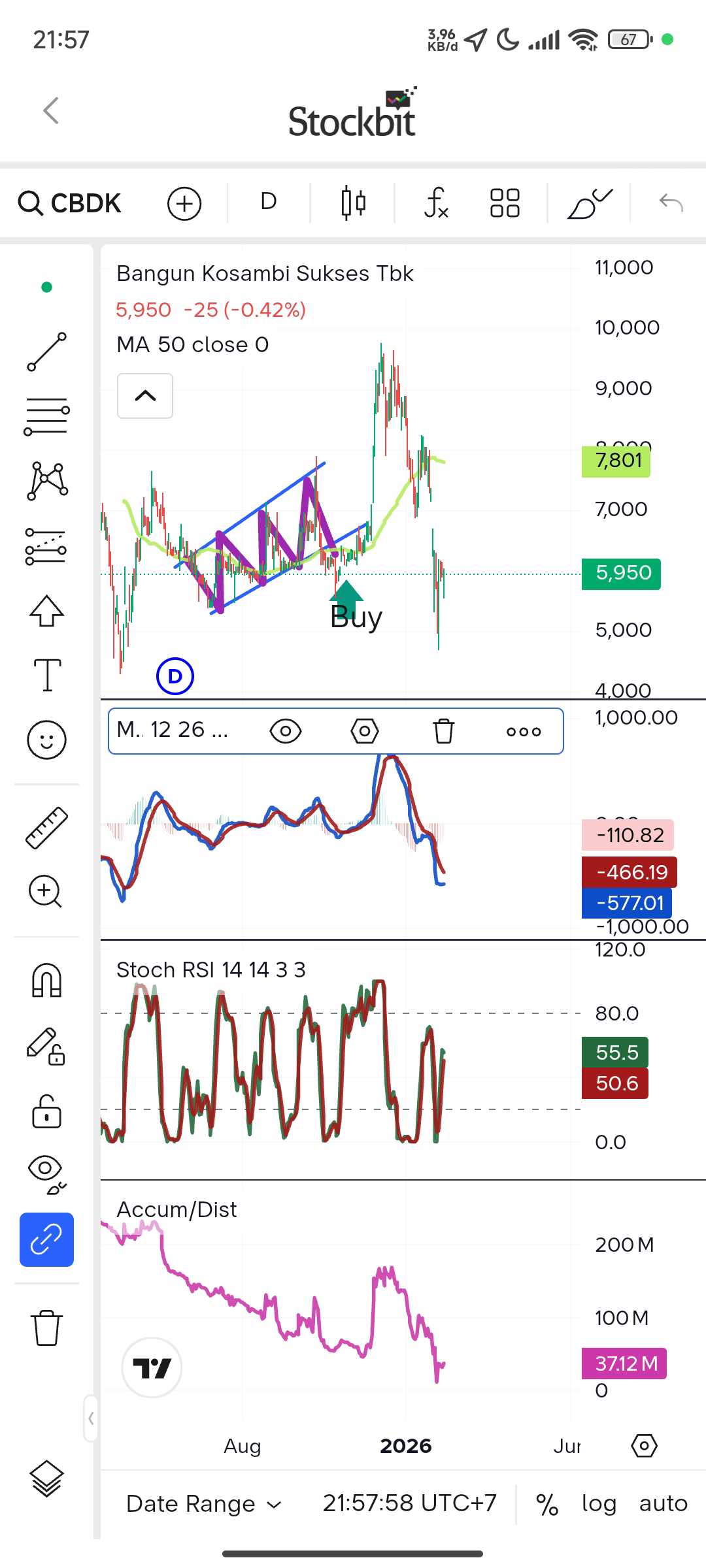This screenshot has height=1568, width=706.
Task: Toggle the magnet snapping mode
Action: point(46,980)
